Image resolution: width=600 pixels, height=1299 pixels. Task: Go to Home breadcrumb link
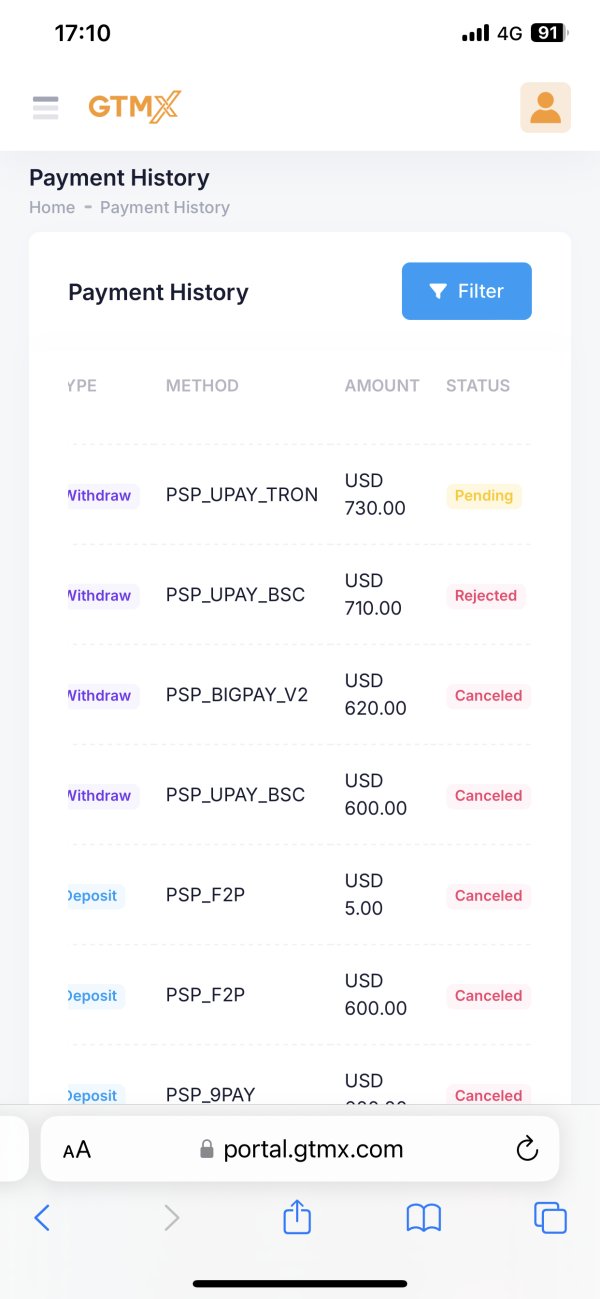(52, 207)
